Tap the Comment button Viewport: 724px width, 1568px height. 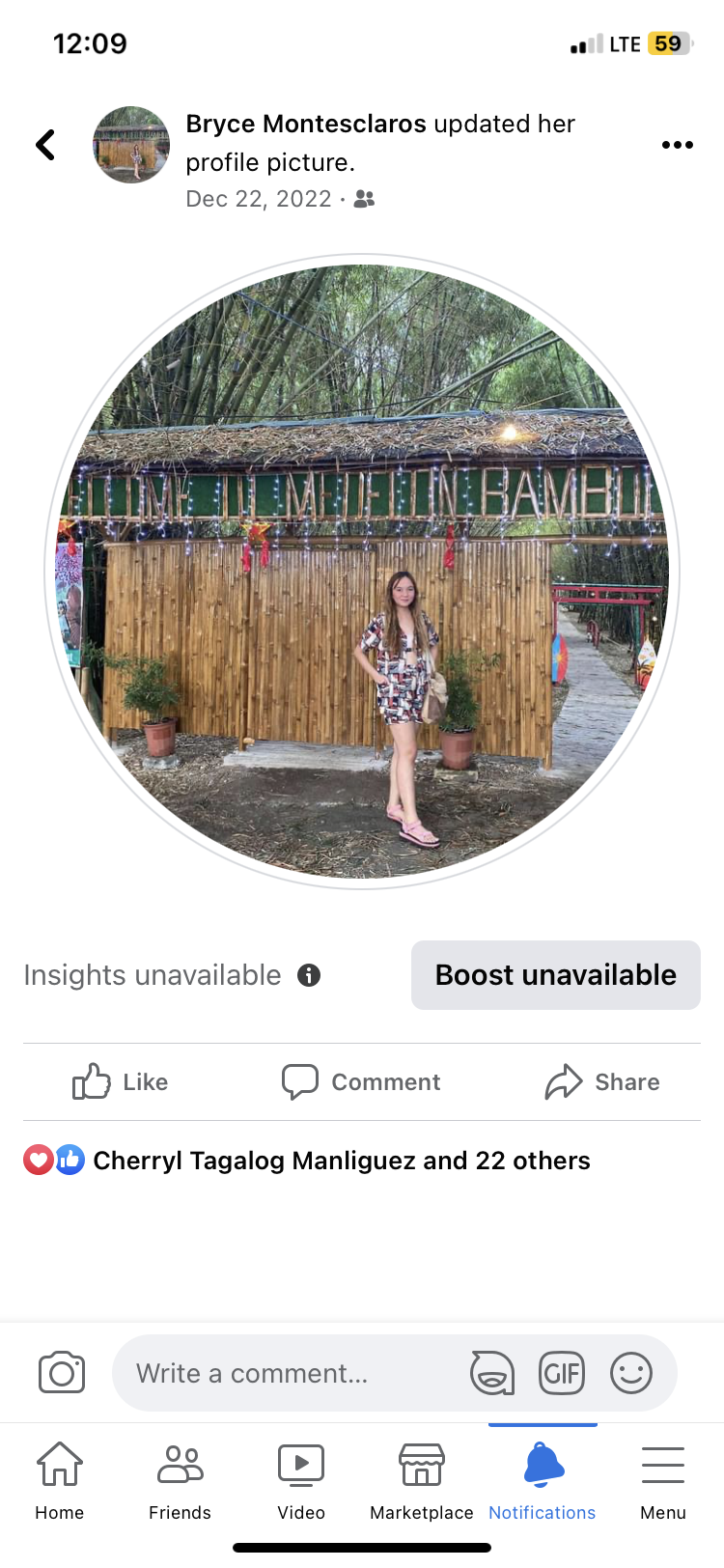361,1082
